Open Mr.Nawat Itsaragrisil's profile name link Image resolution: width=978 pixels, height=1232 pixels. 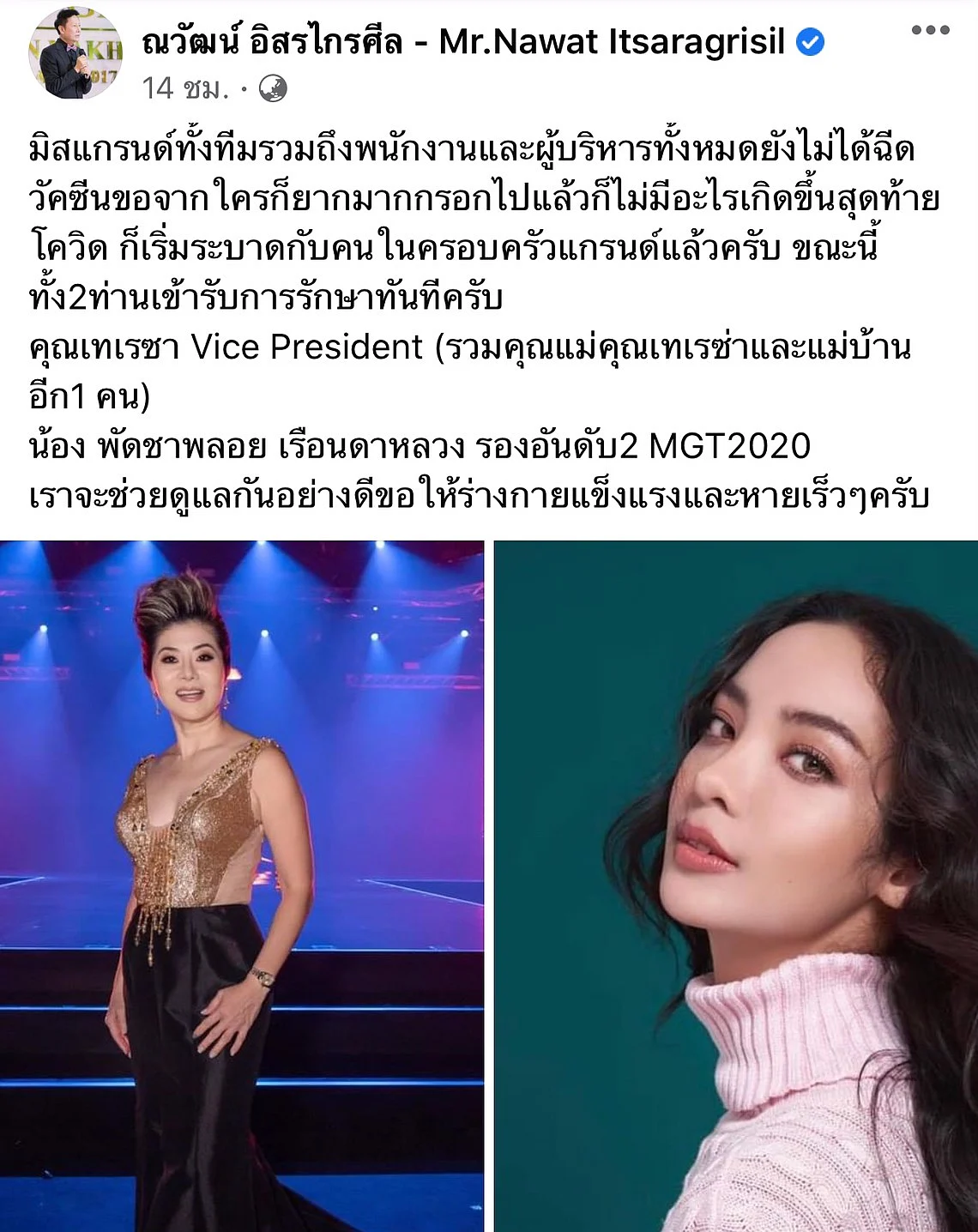pyautogui.click(x=463, y=42)
